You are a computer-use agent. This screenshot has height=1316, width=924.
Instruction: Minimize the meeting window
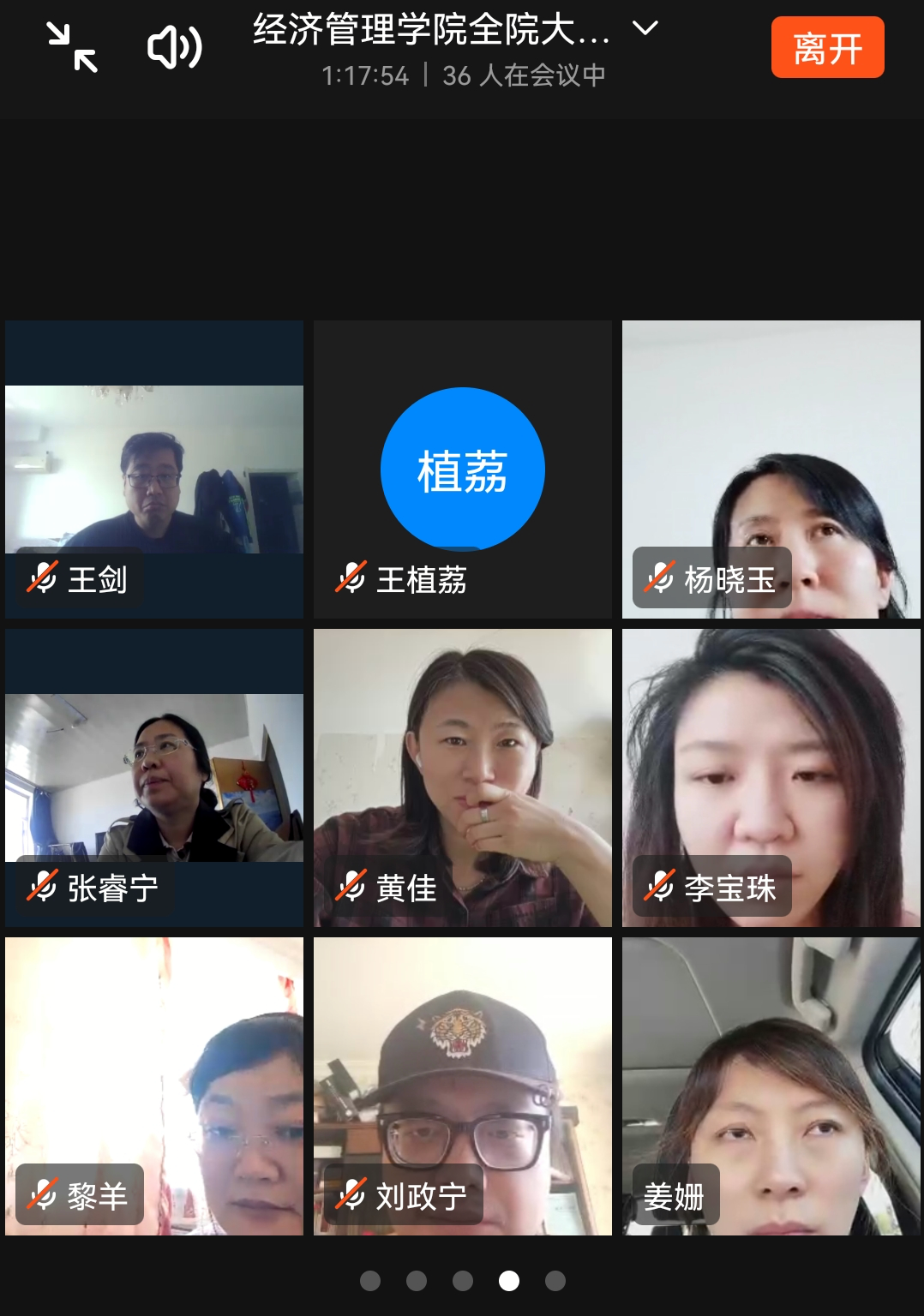click(72, 48)
